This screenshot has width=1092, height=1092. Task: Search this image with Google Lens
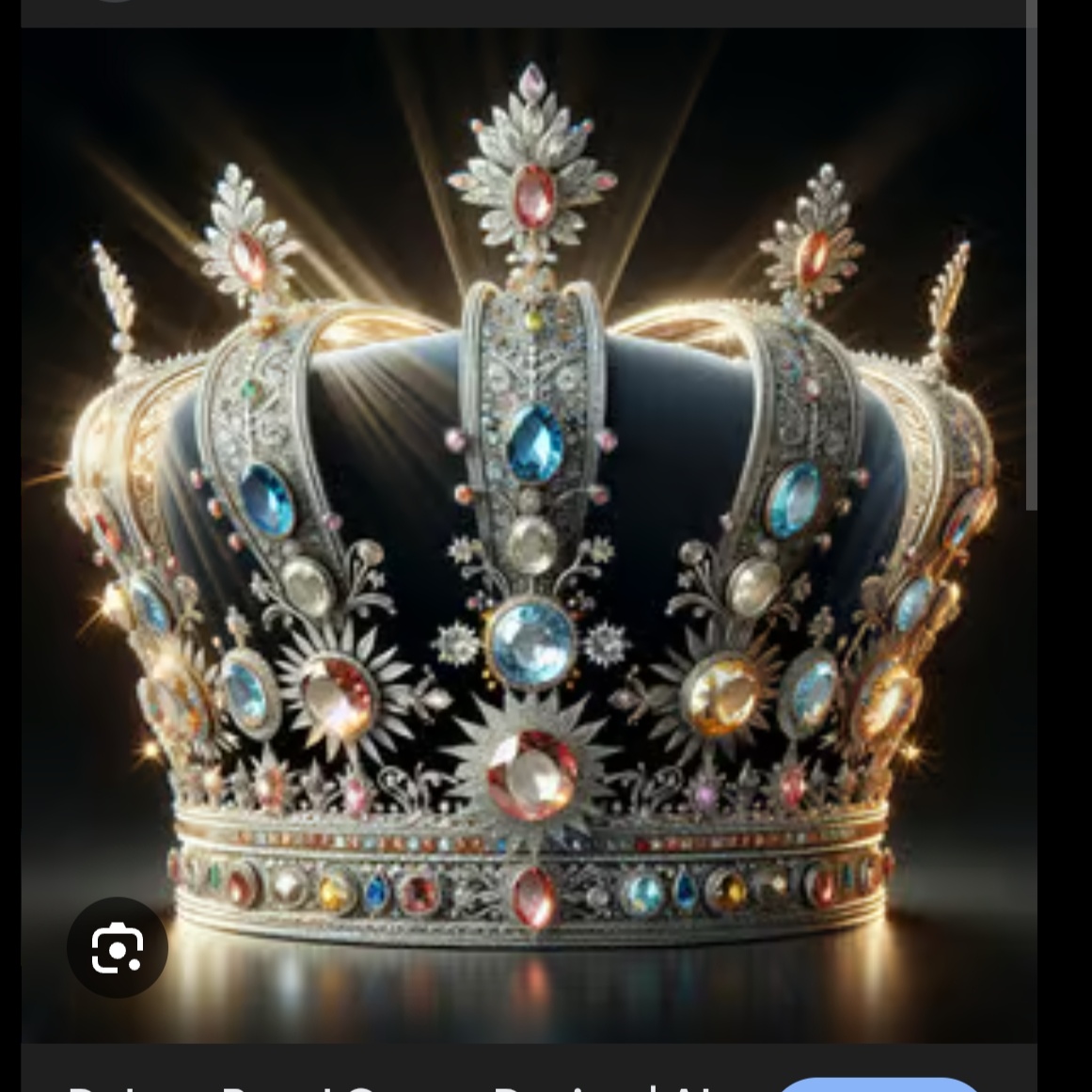[118, 947]
